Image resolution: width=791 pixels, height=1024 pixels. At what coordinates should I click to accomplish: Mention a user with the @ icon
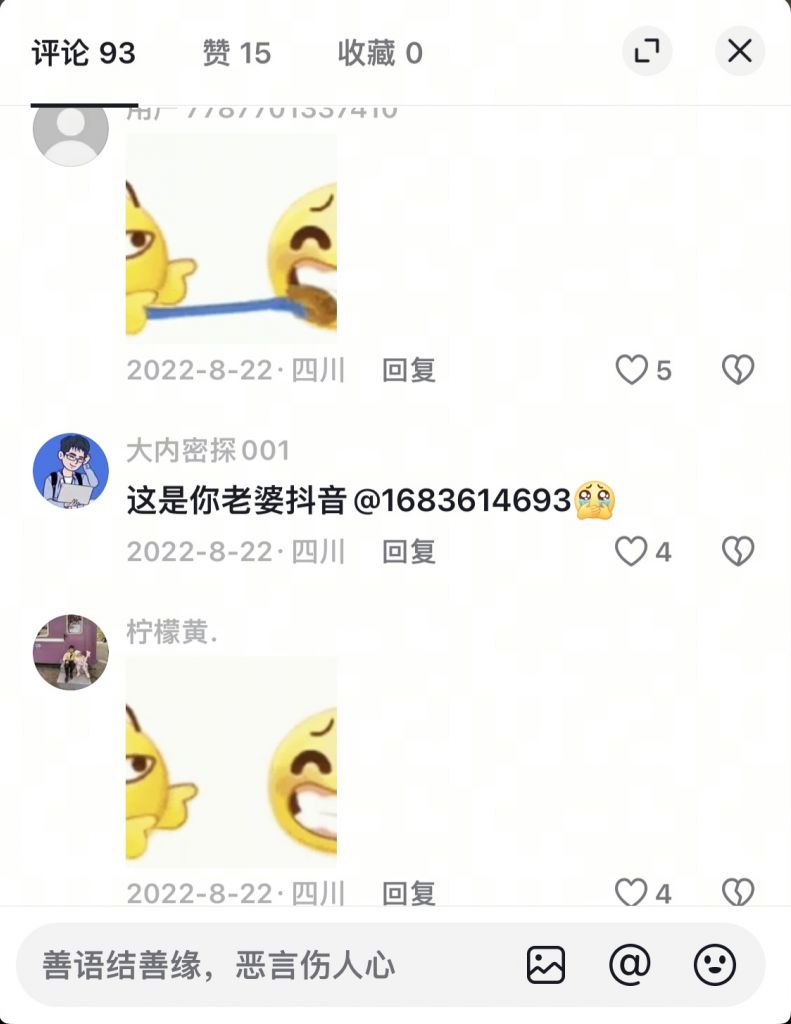(x=630, y=965)
